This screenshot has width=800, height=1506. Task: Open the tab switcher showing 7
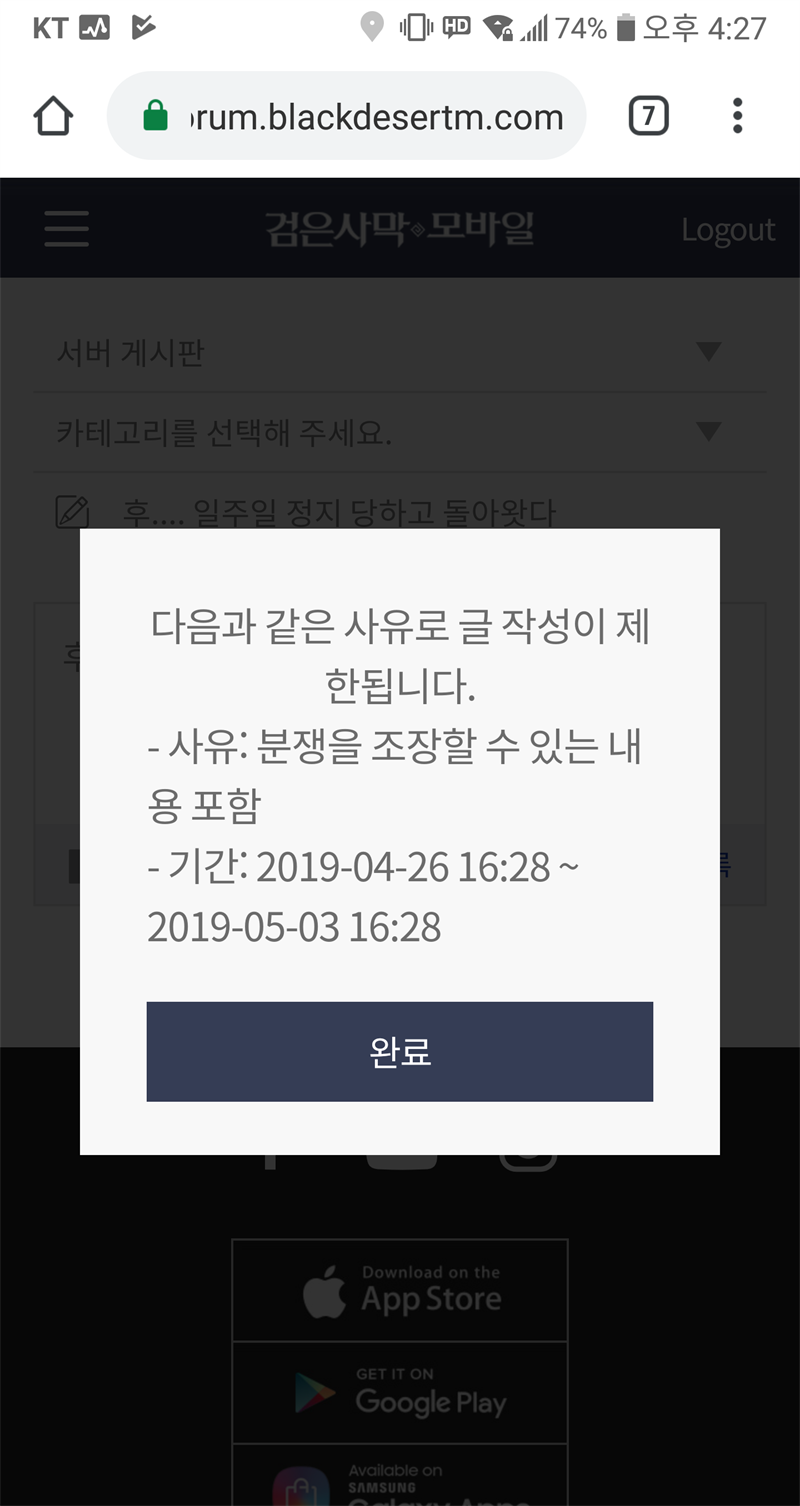point(648,116)
